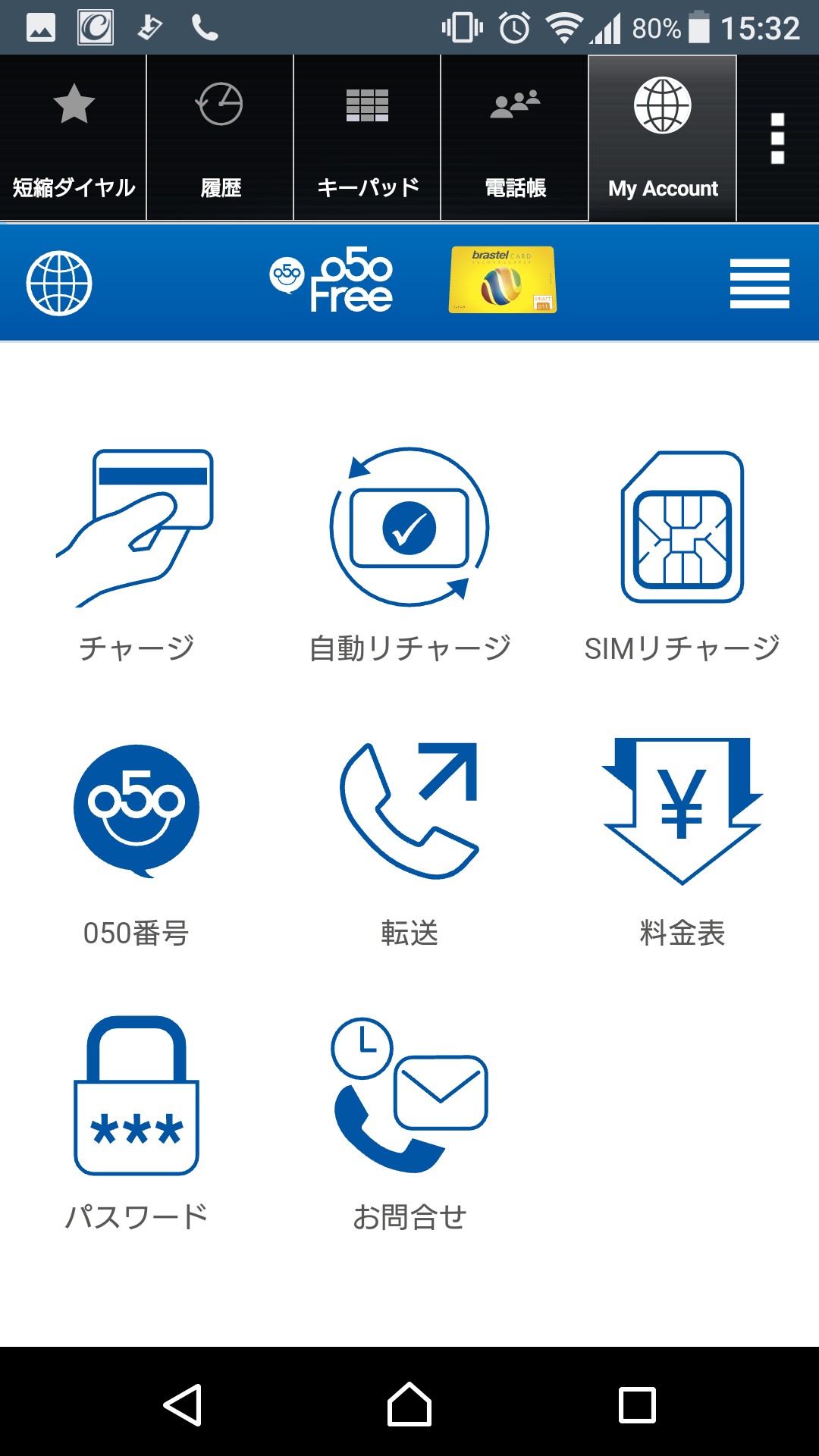Tap the system back button

point(183,1404)
